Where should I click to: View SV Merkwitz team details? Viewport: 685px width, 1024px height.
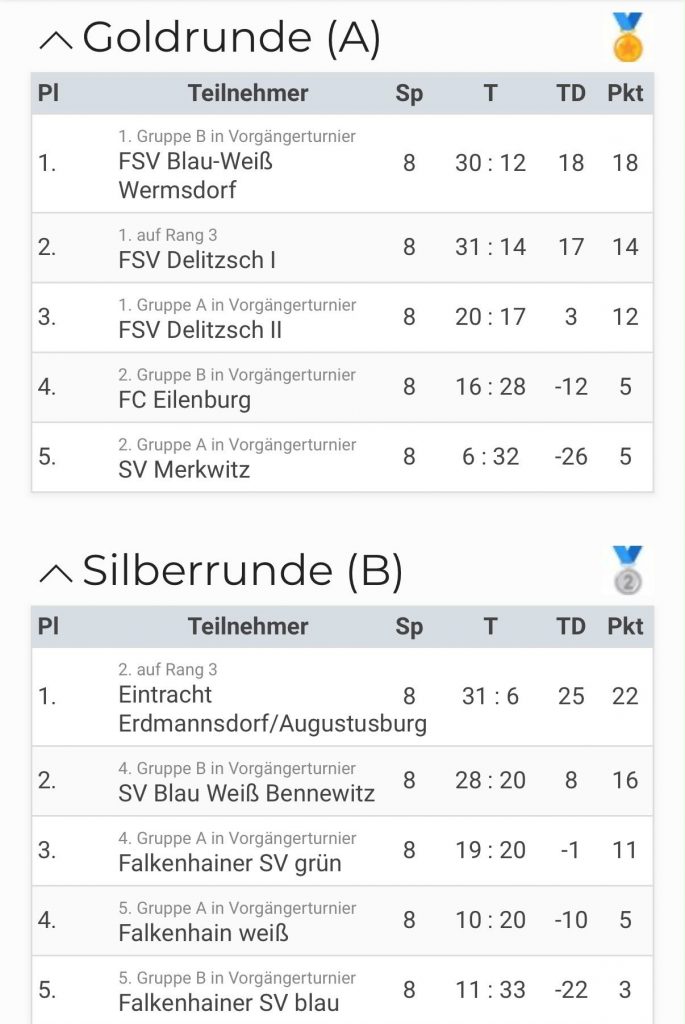(342, 457)
